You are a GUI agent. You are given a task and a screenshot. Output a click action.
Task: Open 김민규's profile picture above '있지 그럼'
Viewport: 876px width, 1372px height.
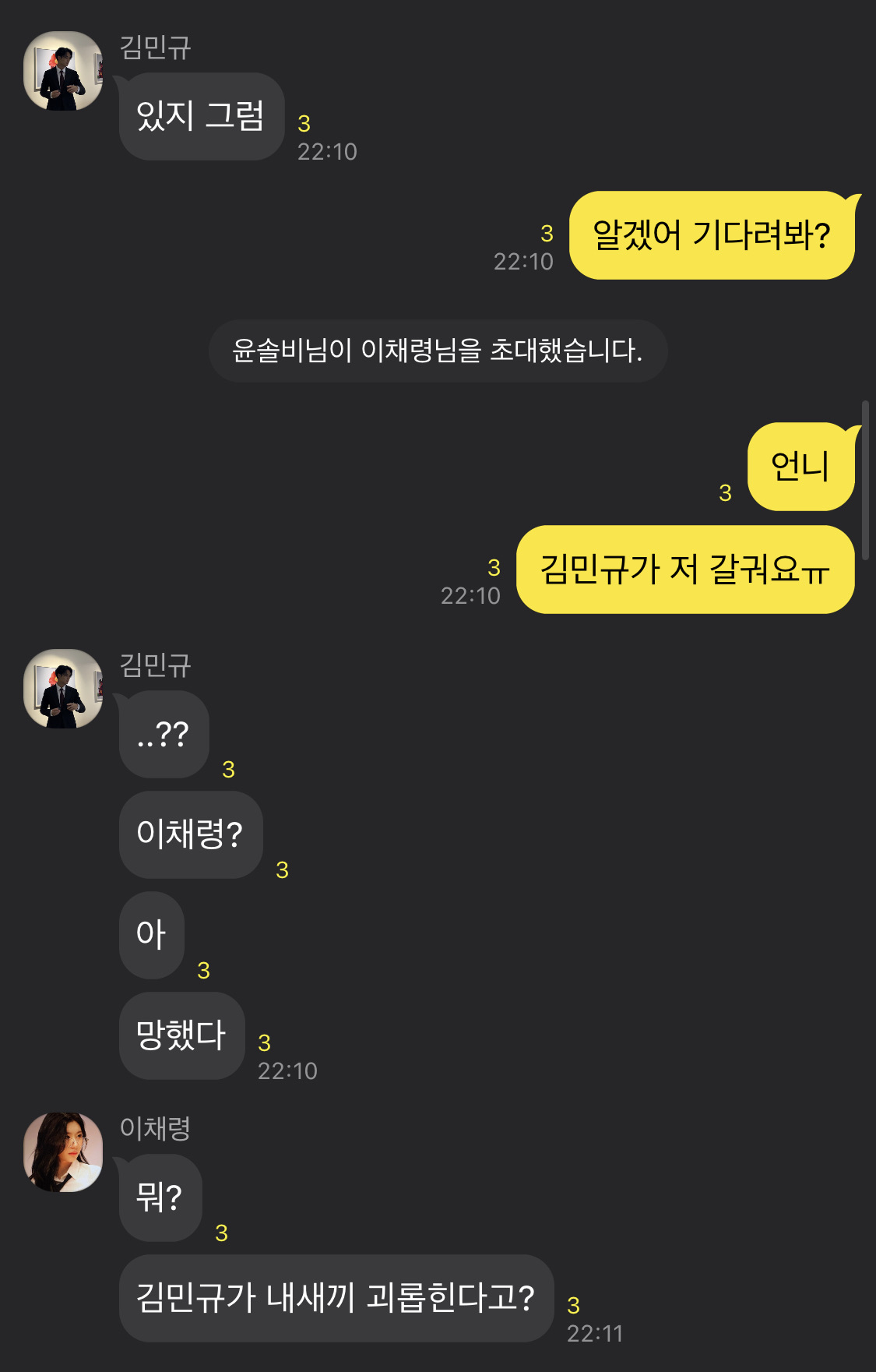click(x=63, y=71)
